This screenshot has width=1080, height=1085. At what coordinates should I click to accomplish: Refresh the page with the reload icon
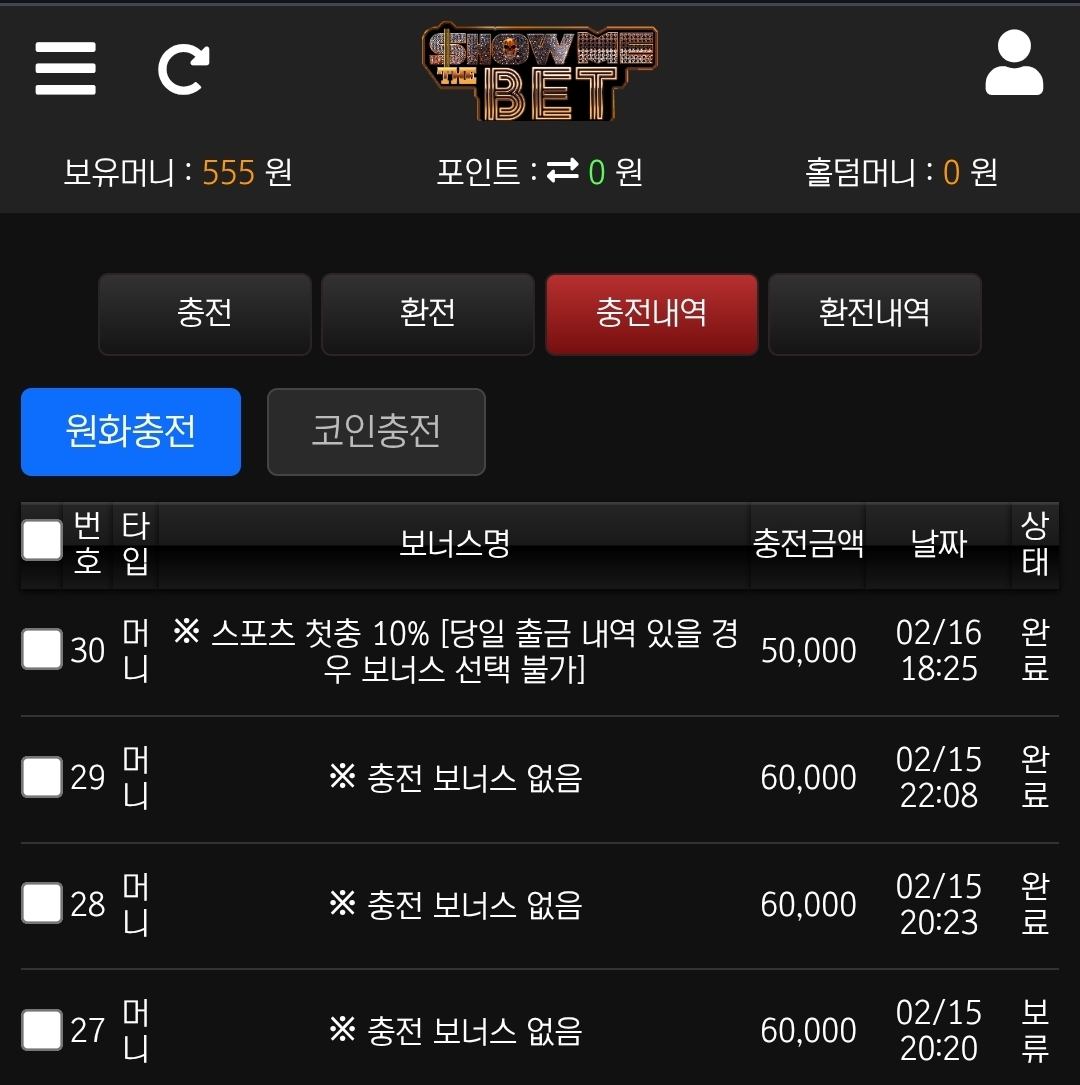click(x=183, y=69)
